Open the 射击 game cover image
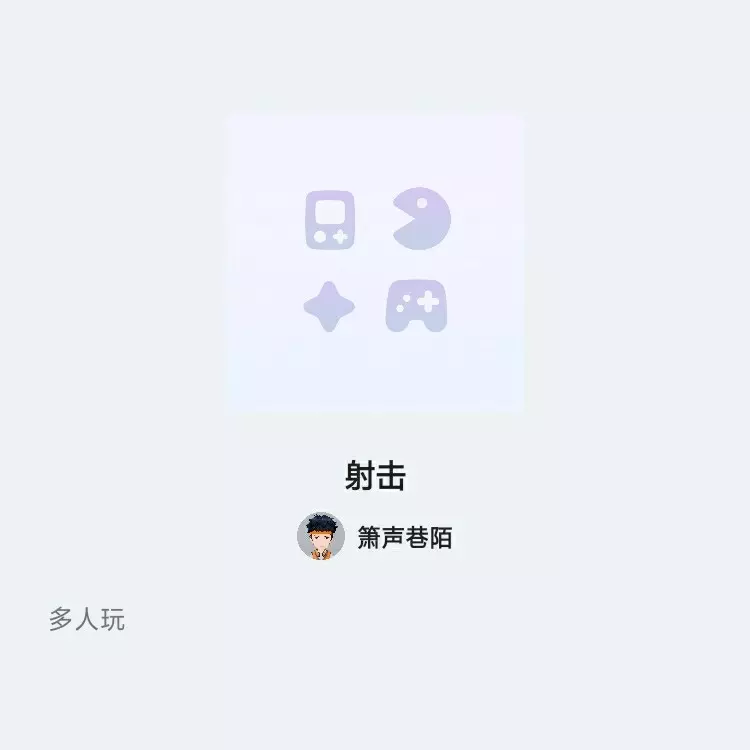 tap(375, 262)
